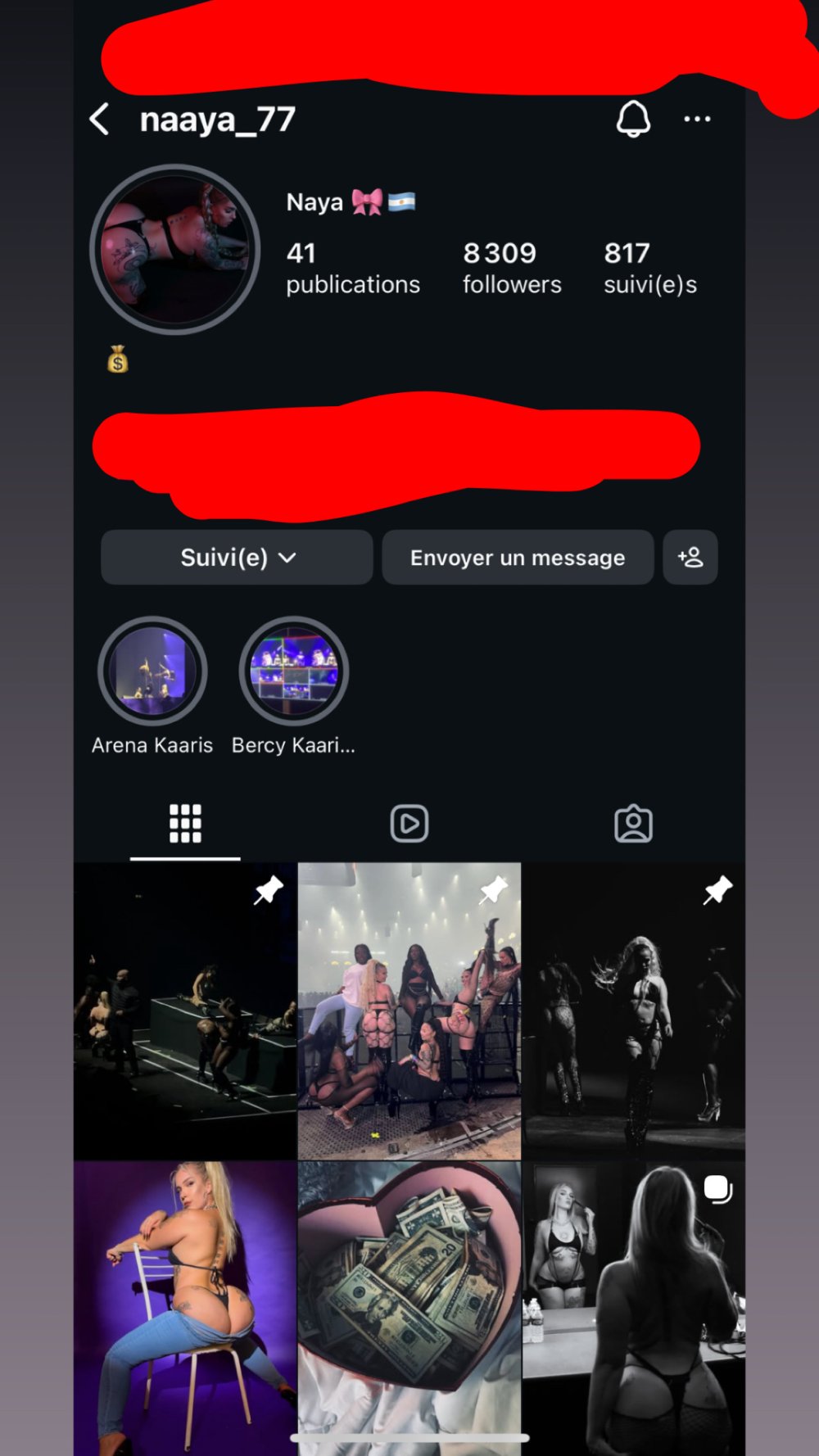
Task: Open the pinned black-and-white stage post
Action: (633, 1011)
